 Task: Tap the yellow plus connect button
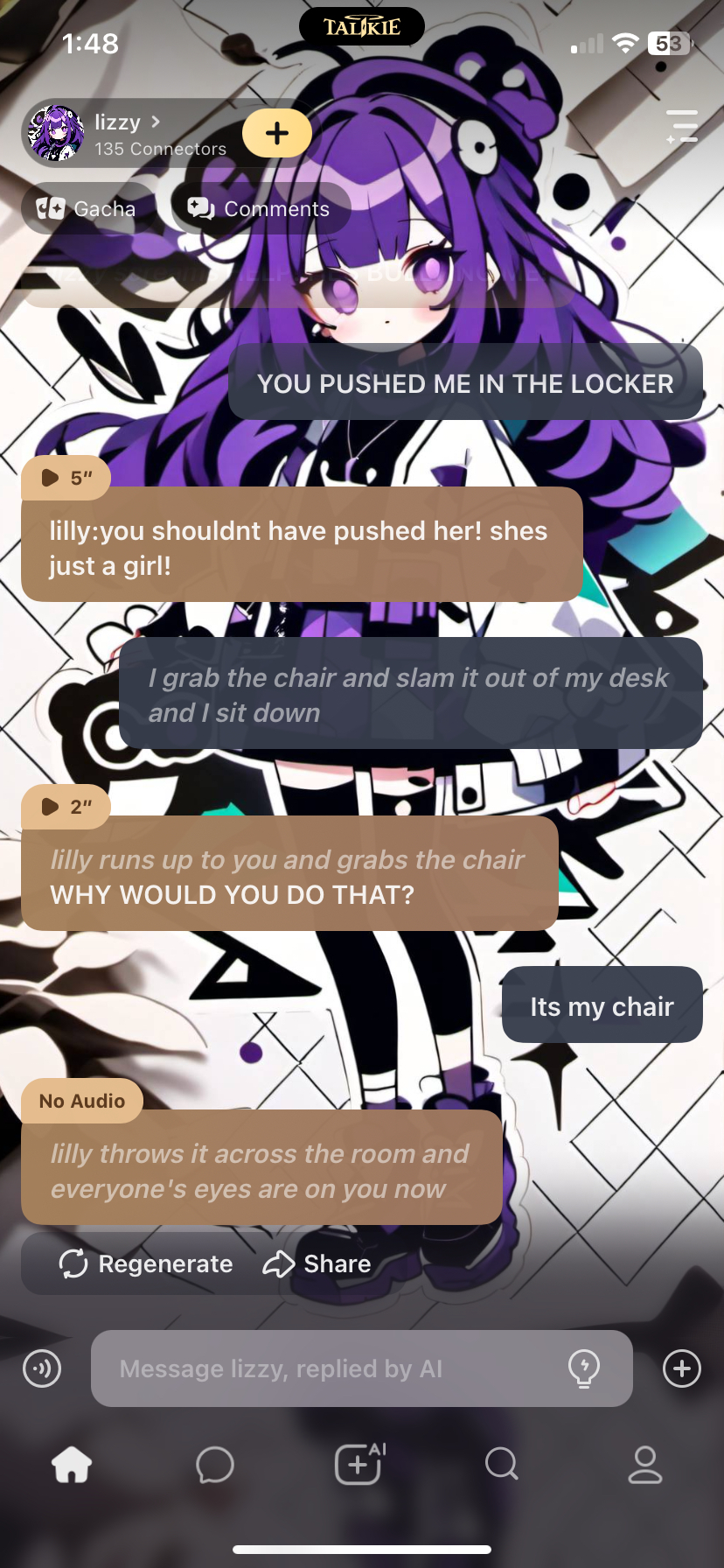click(277, 133)
